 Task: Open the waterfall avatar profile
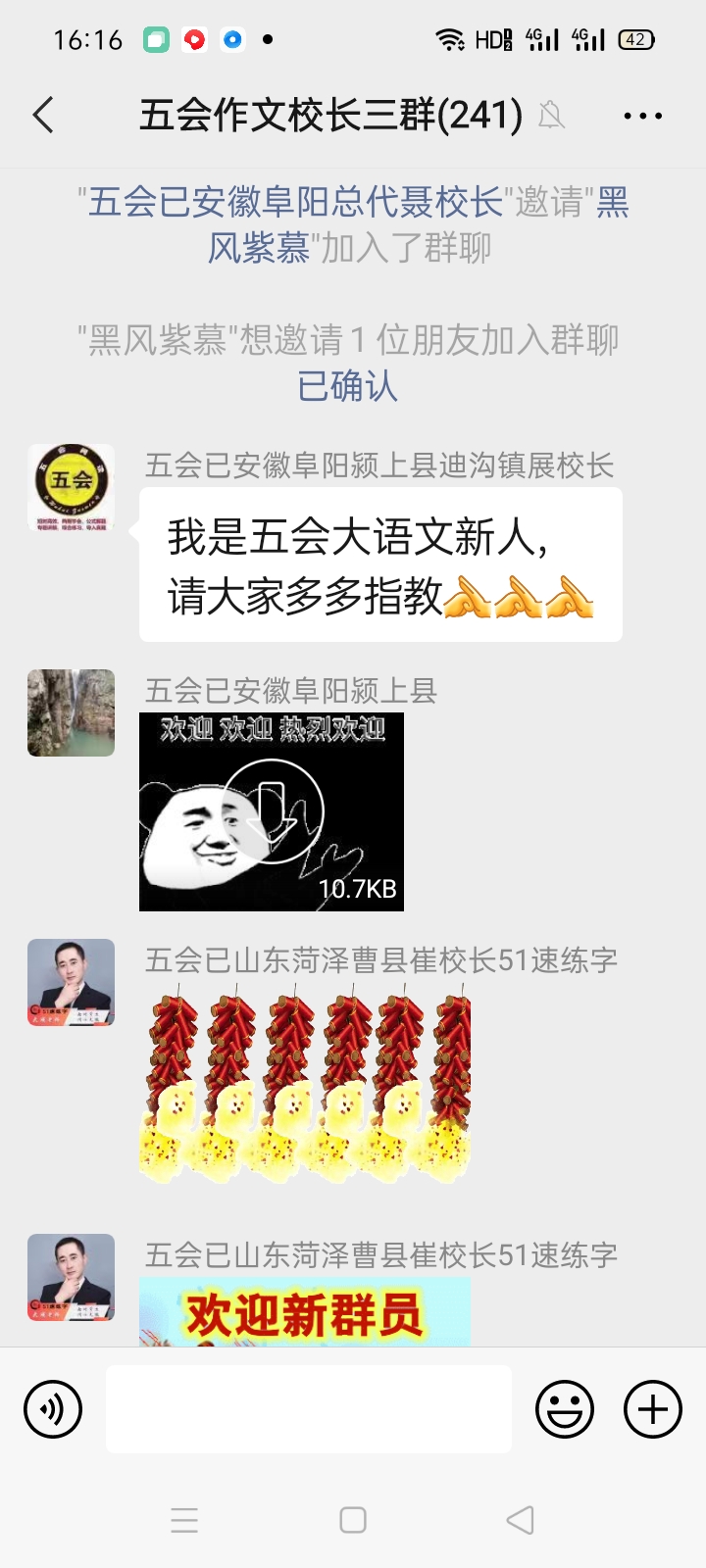(71, 713)
